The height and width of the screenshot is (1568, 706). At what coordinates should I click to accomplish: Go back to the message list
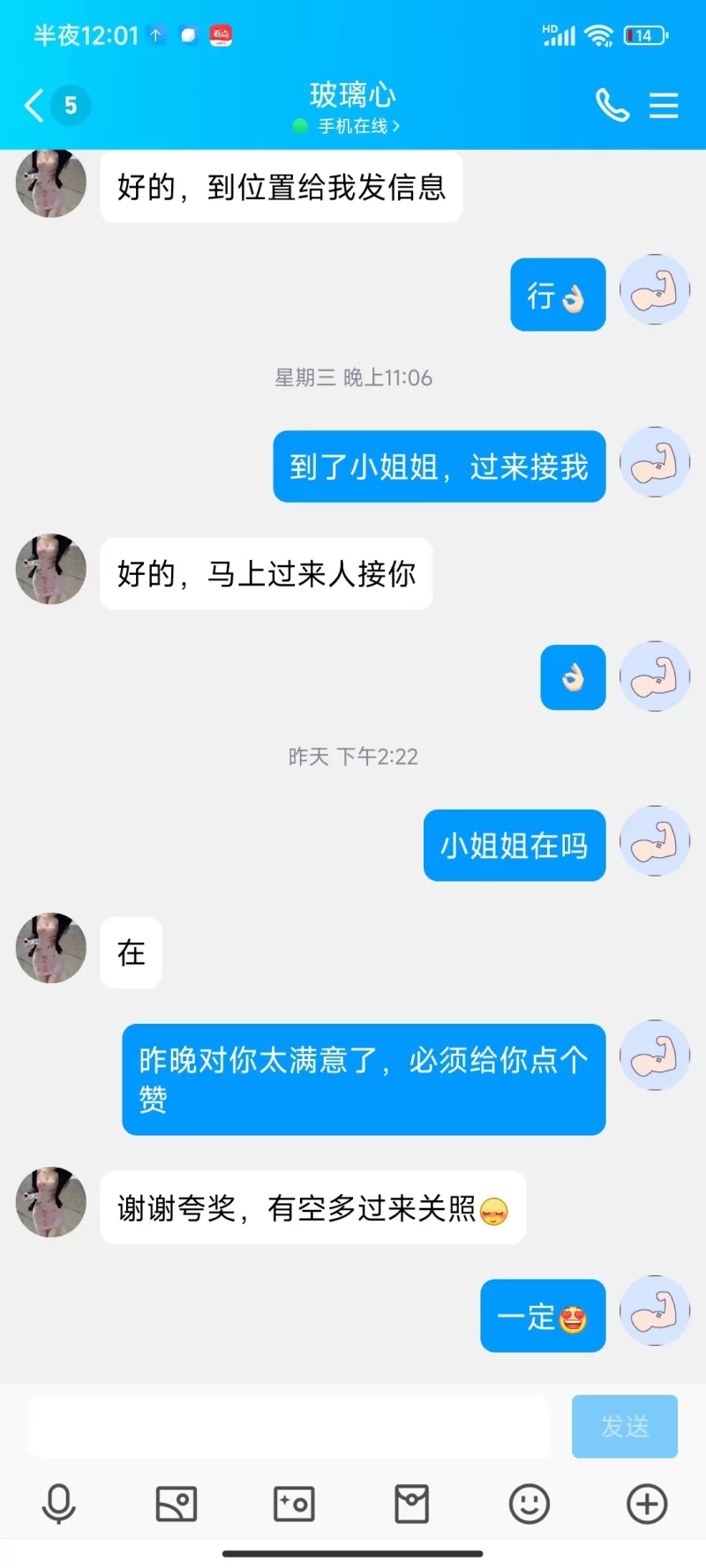pos(35,106)
